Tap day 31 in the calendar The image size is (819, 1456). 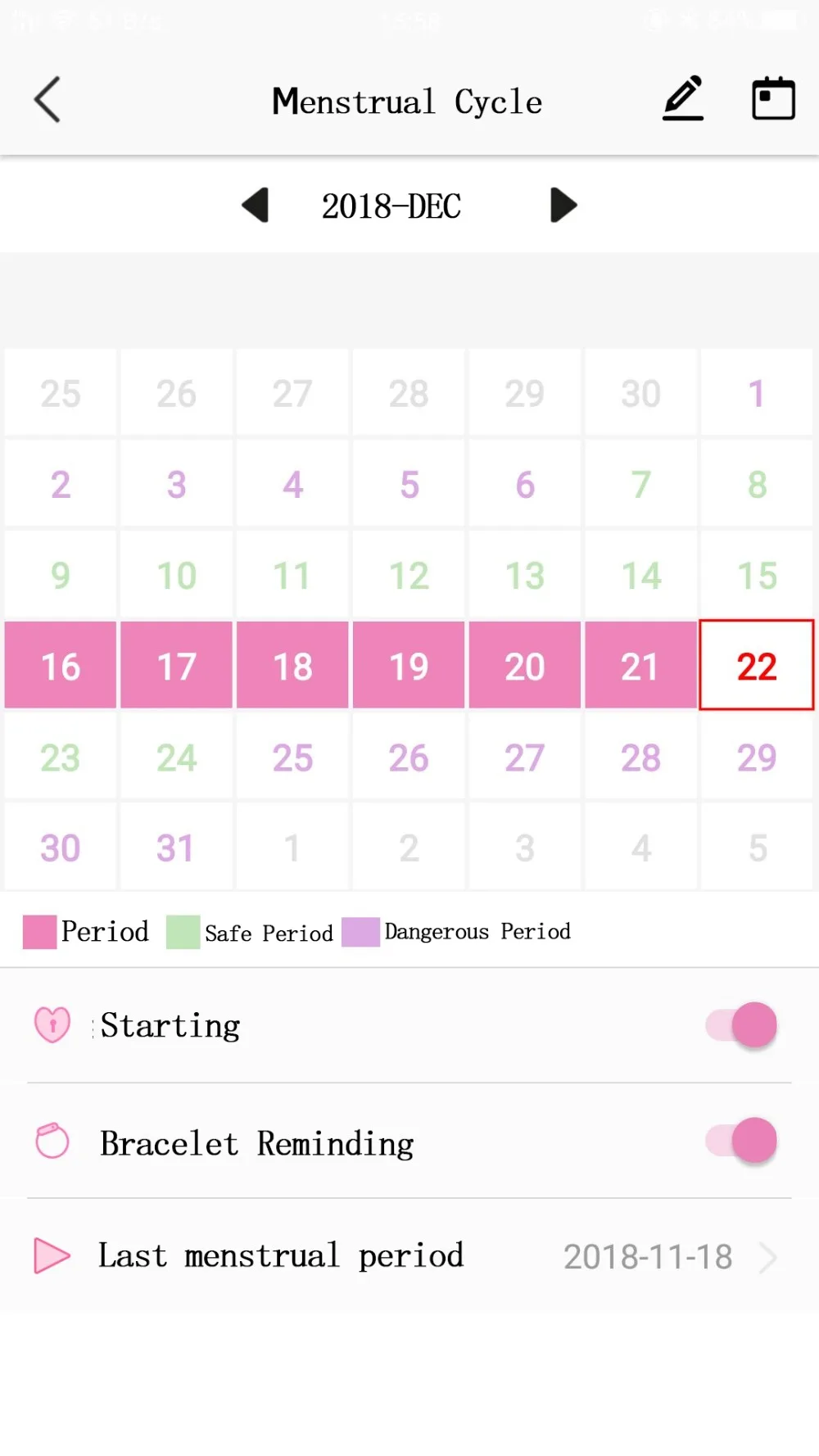(176, 847)
